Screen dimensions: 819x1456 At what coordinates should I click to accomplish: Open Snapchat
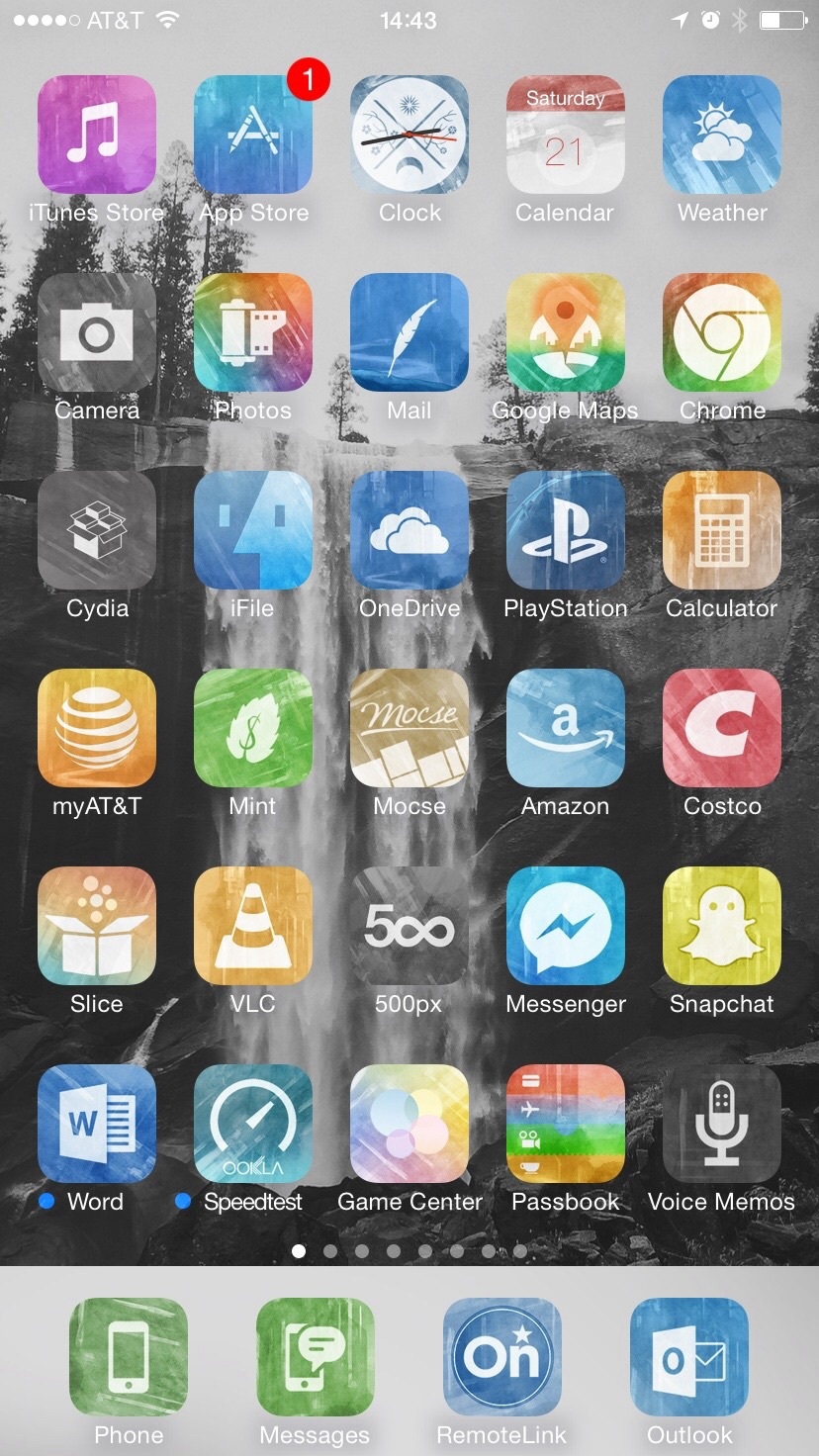coord(722,926)
